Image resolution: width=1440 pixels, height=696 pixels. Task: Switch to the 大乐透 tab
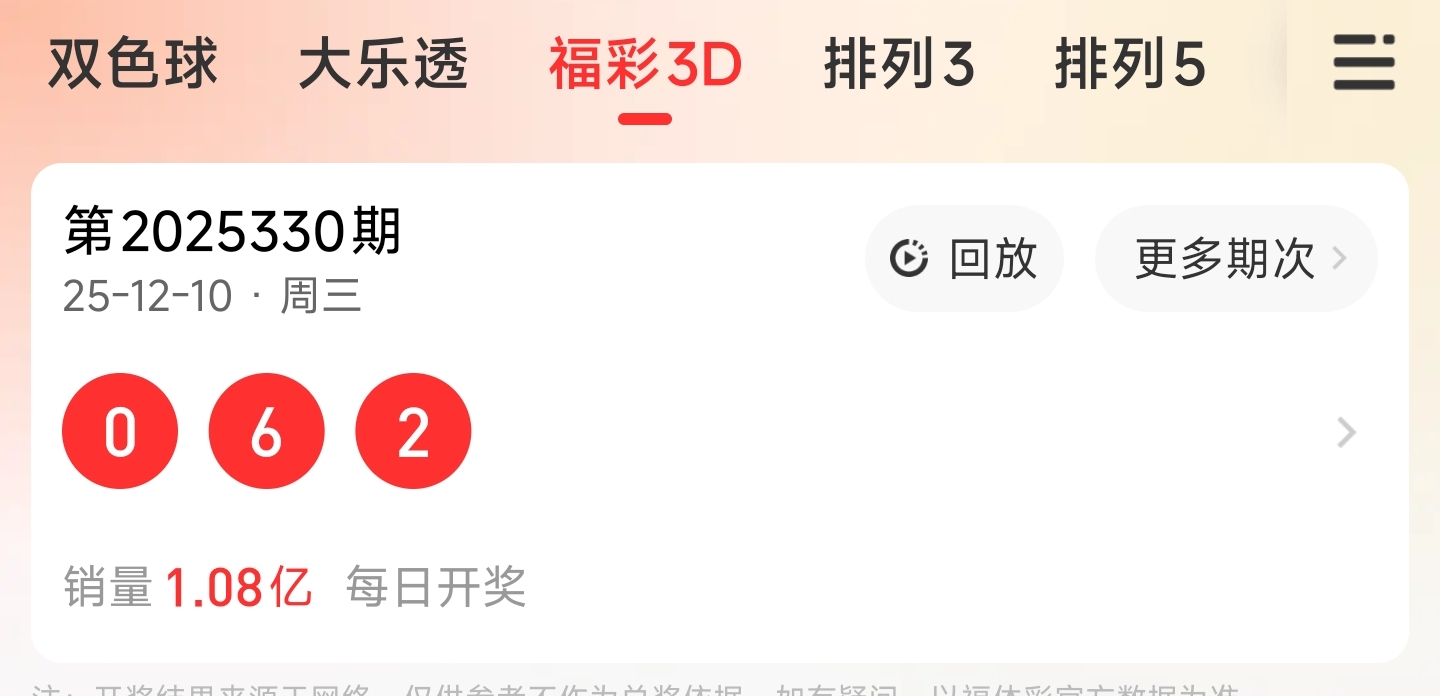[383, 66]
